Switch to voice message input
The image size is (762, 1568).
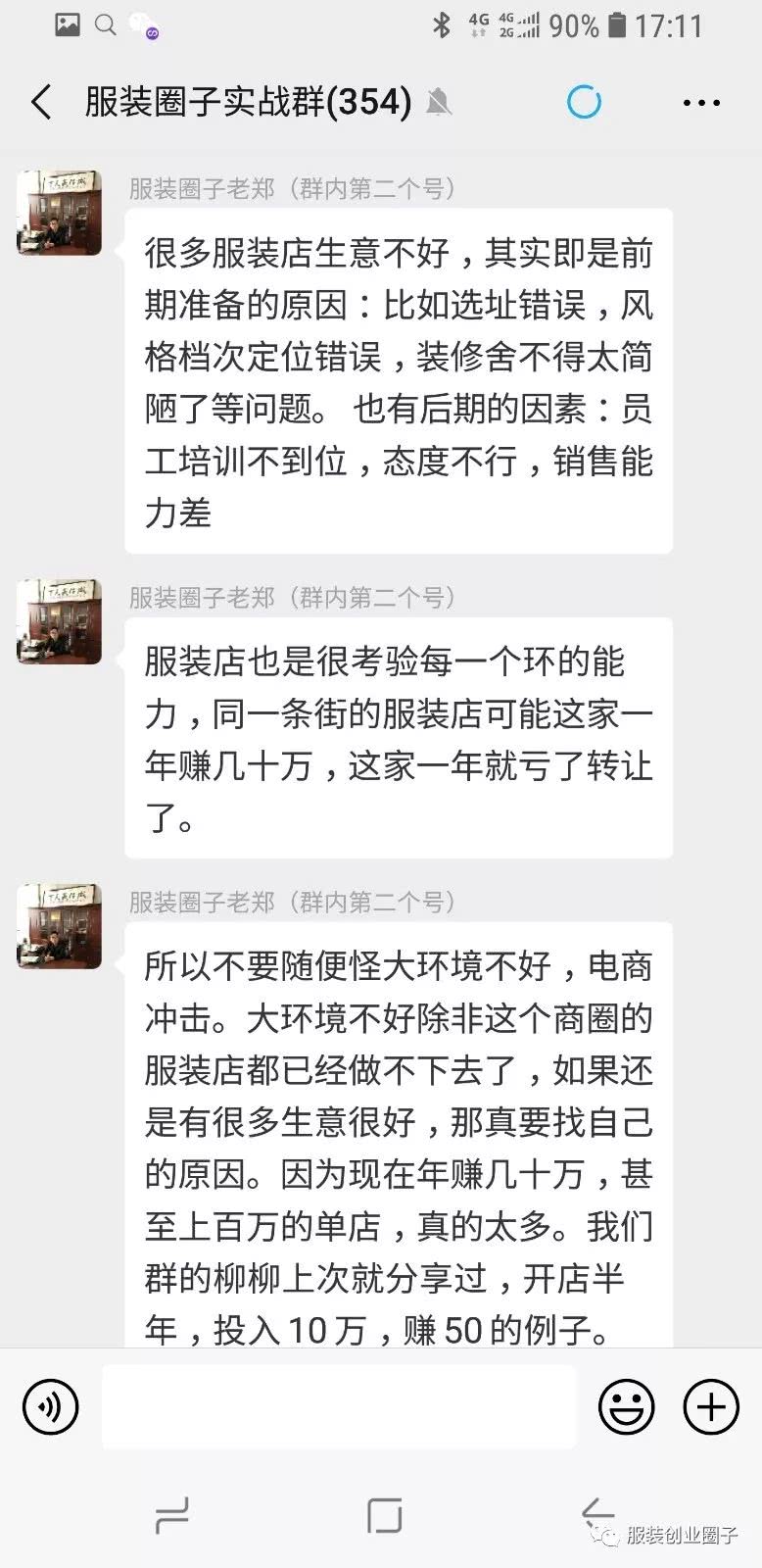[x=50, y=1407]
